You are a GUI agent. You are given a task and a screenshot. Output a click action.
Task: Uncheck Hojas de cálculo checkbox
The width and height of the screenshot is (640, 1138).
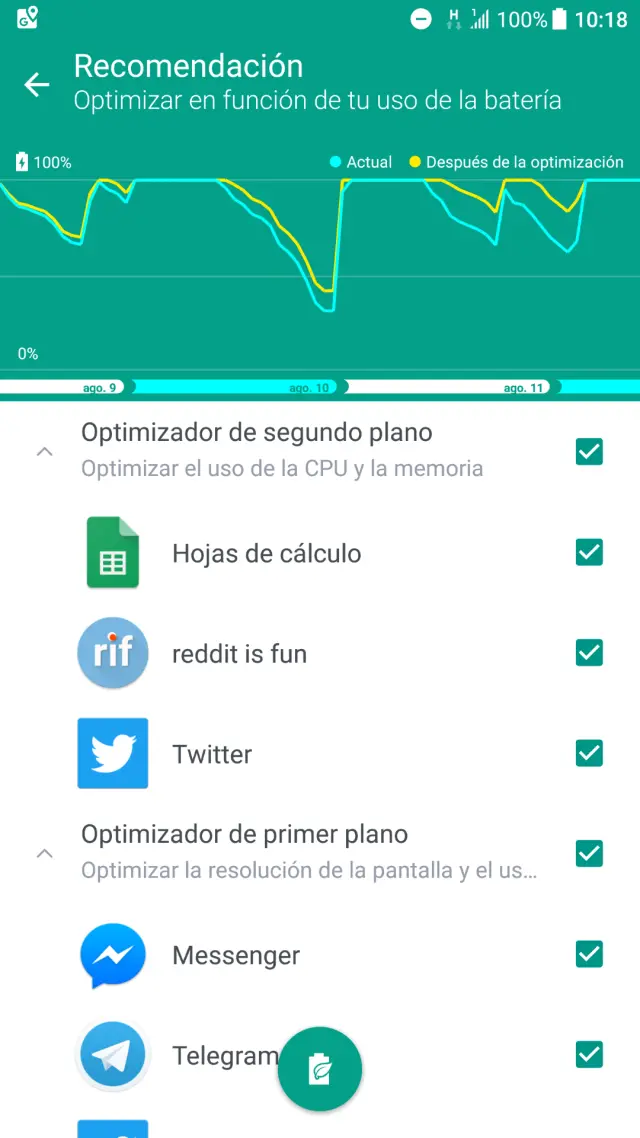(x=589, y=552)
